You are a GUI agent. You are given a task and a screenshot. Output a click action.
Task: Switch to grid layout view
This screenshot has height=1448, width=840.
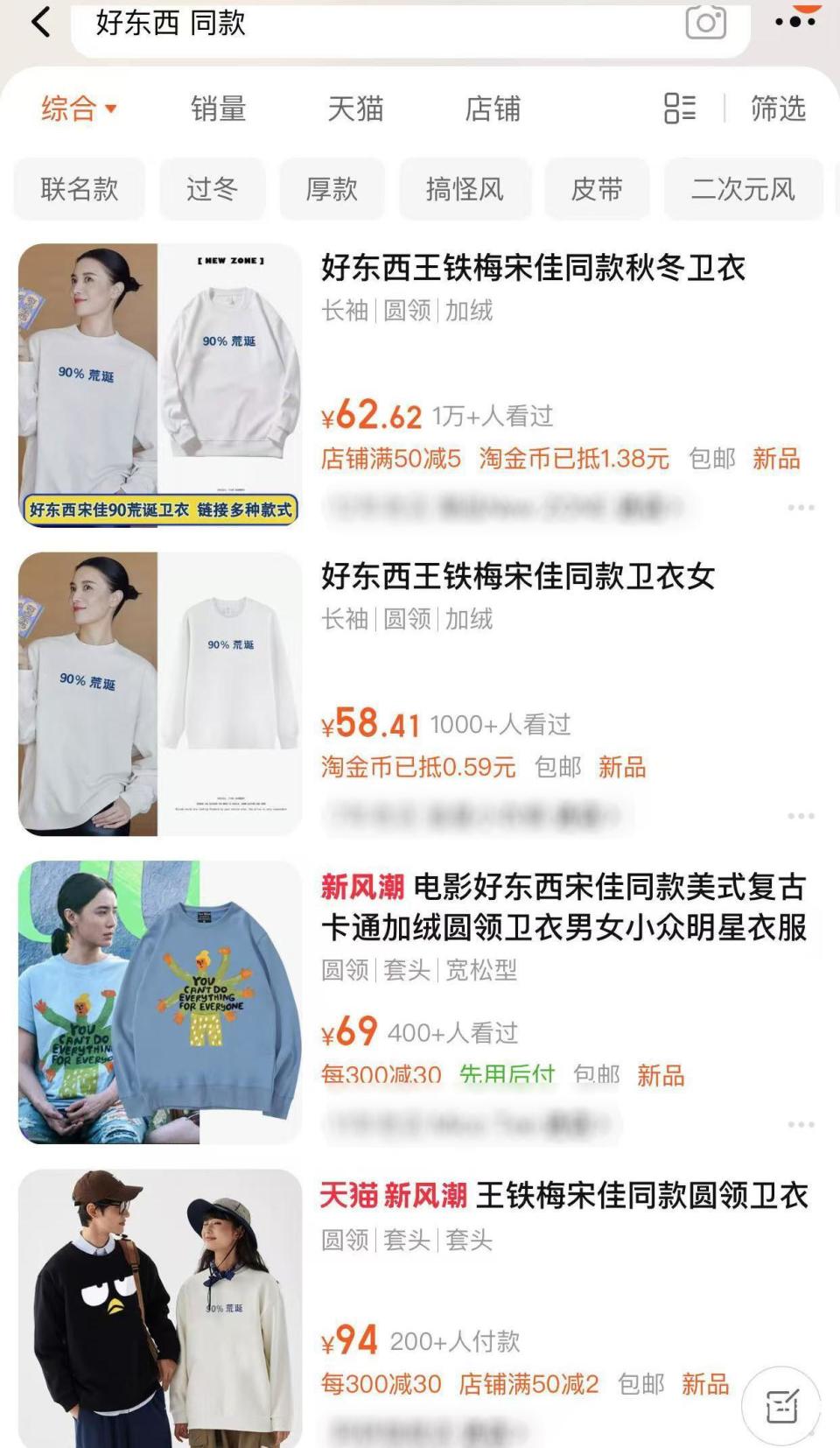pos(680,109)
